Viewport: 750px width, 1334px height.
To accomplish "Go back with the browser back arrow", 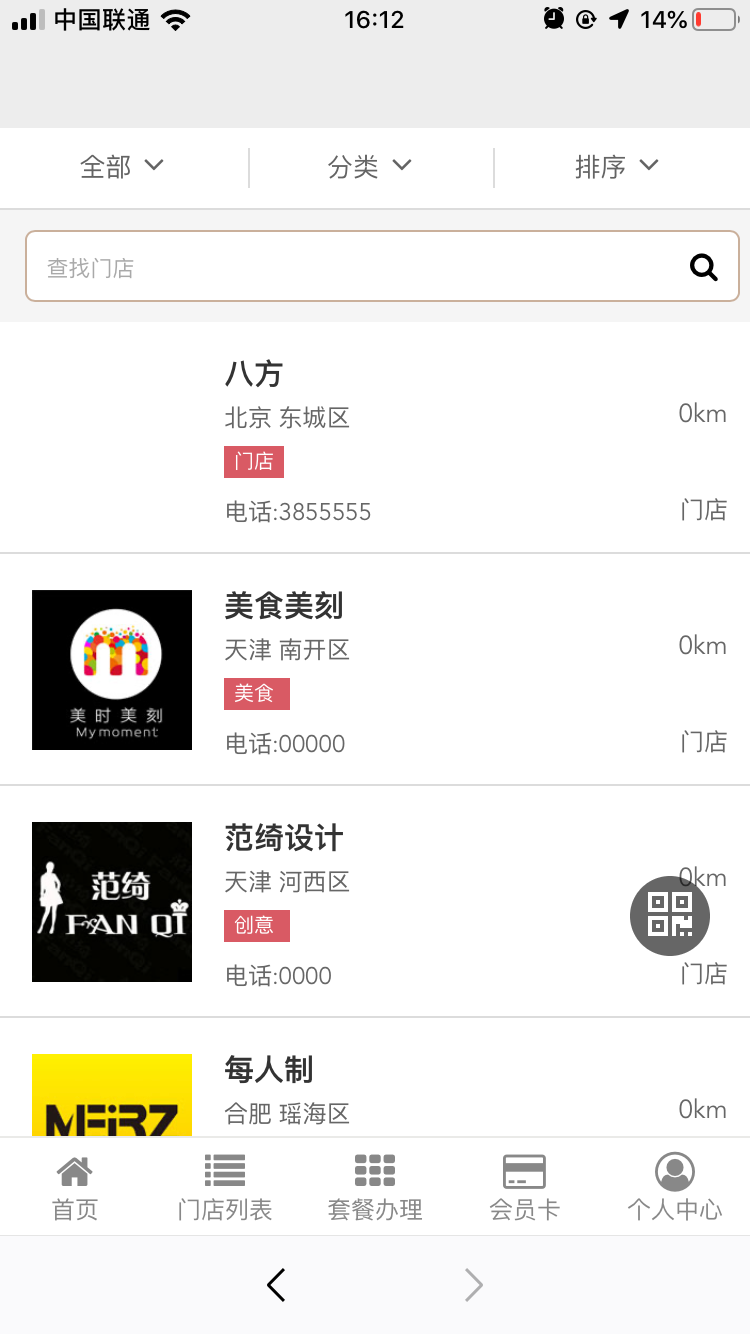I will pyautogui.click(x=277, y=1285).
